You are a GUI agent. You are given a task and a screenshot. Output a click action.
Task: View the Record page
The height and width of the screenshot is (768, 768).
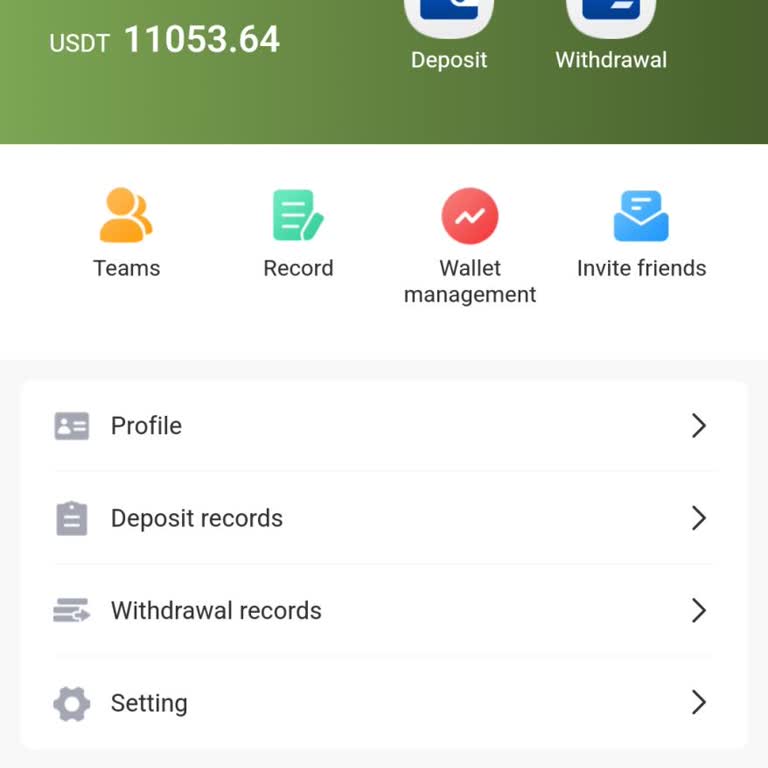click(298, 232)
